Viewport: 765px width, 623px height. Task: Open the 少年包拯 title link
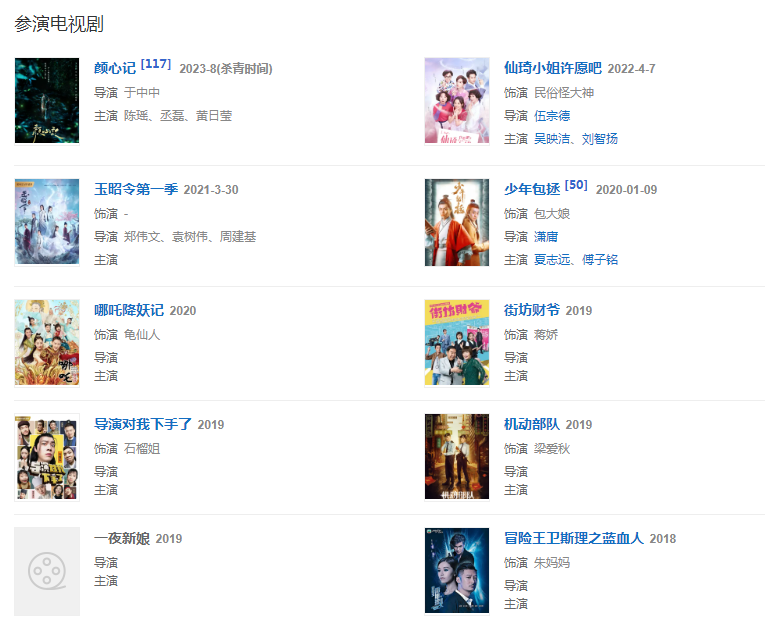click(532, 190)
